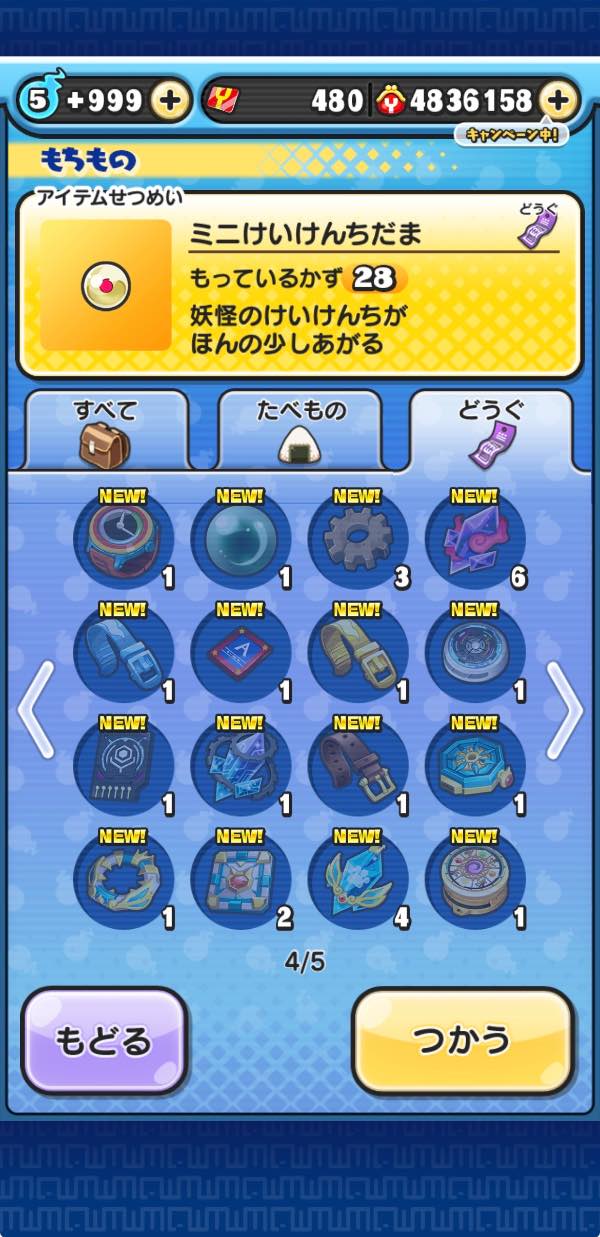Select the golden bracelet ring item
Image resolution: width=600 pixels, height=1237 pixels.
[124, 880]
